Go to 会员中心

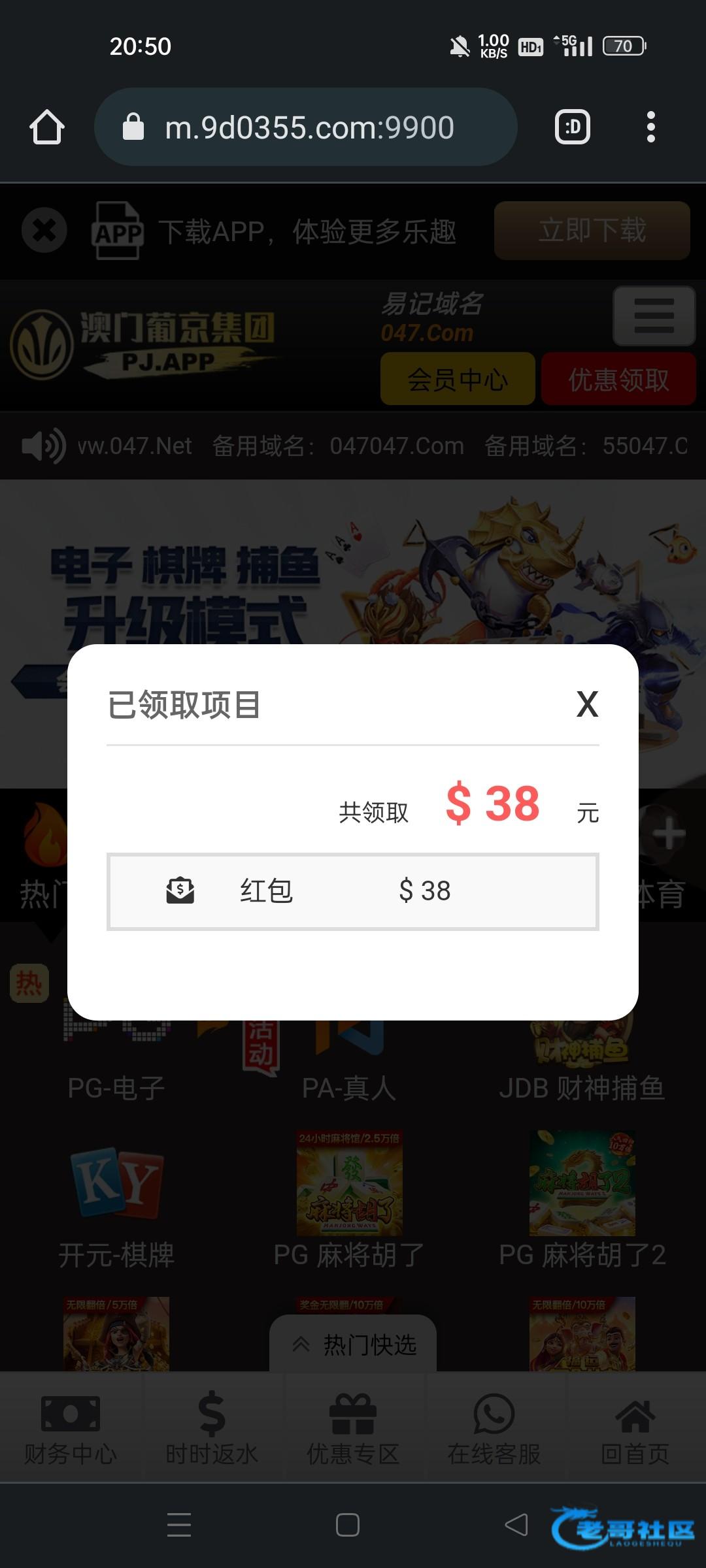pyautogui.click(x=458, y=379)
